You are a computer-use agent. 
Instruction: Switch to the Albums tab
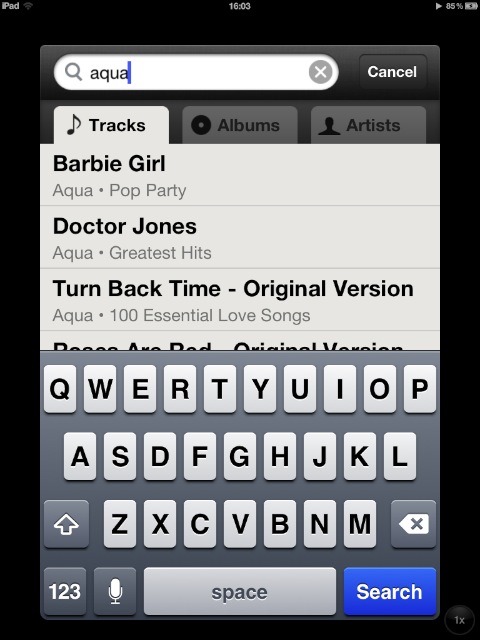240,125
